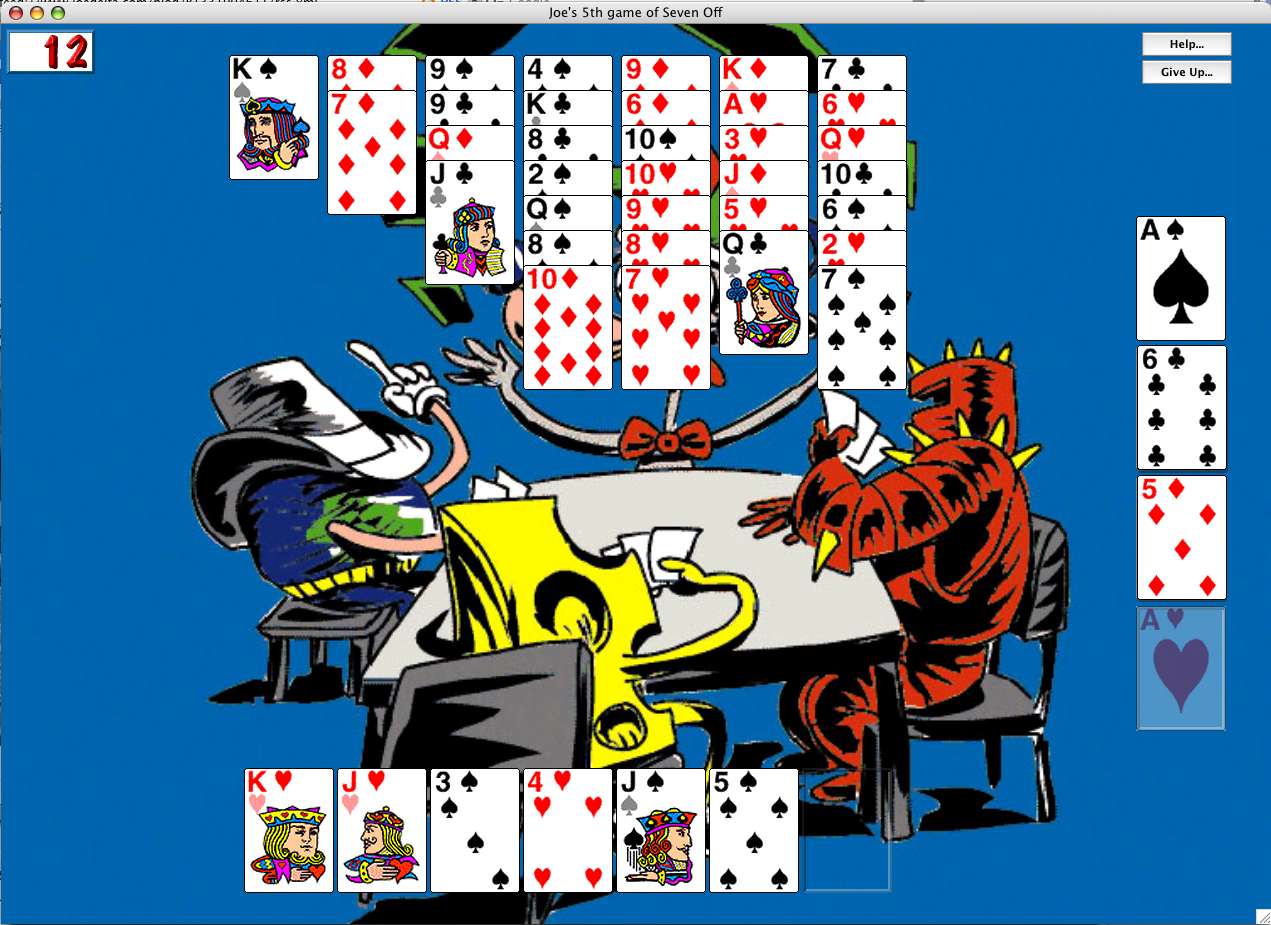
Task: Choose the jack of hearts in bottom row
Action: pyautogui.click(x=381, y=830)
